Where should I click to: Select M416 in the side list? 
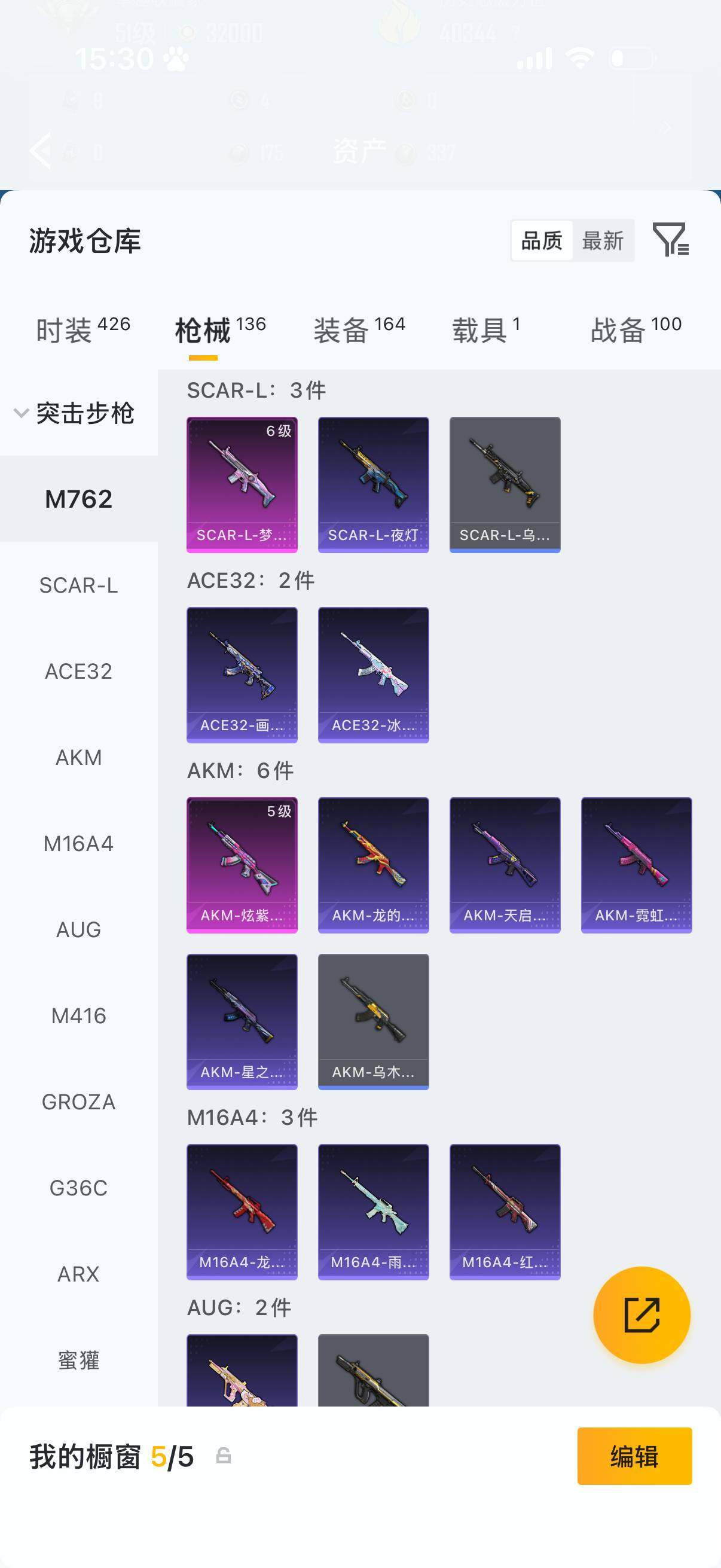pyautogui.click(x=78, y=1015)
